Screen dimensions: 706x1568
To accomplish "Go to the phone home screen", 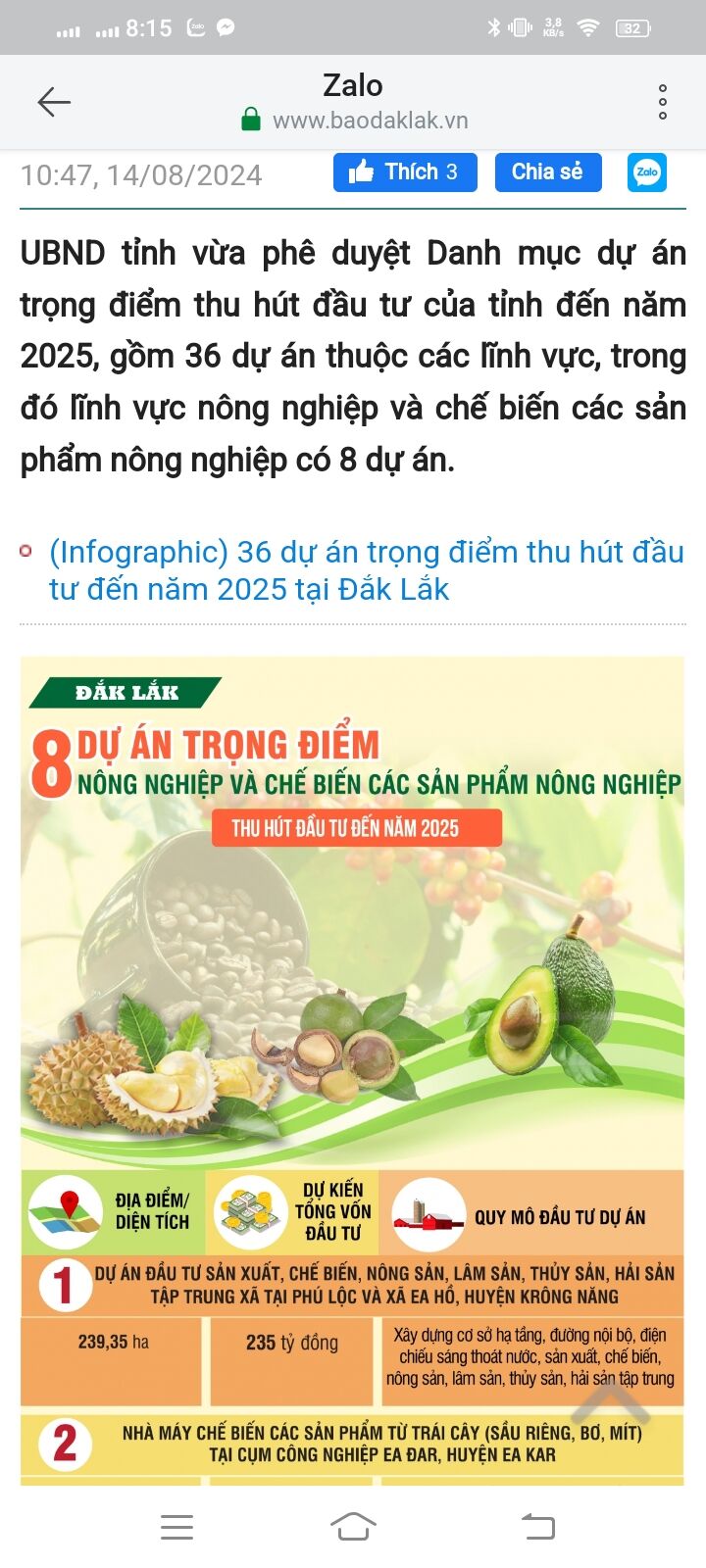I will tap(353, 1527).
